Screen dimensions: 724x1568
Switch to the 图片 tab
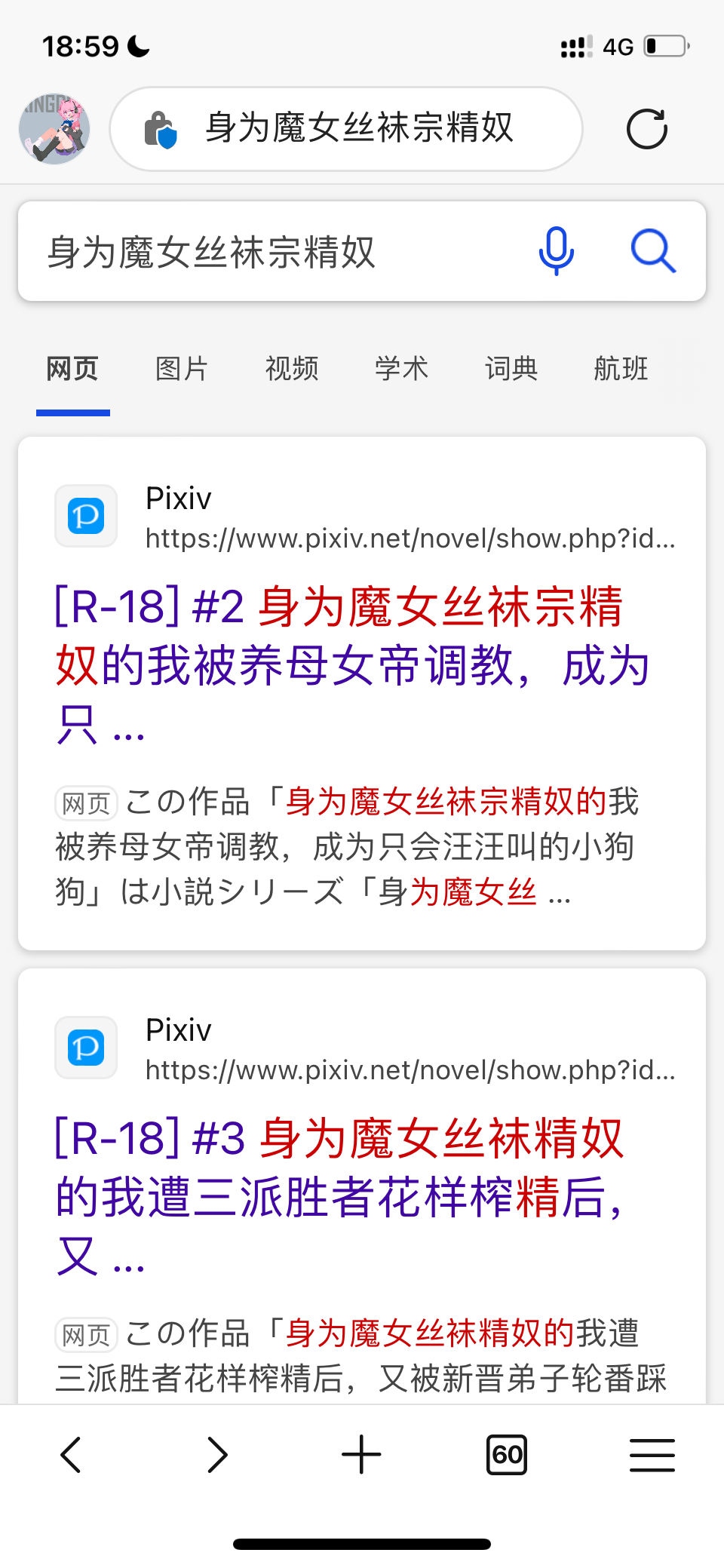click(x=182, y=369)
